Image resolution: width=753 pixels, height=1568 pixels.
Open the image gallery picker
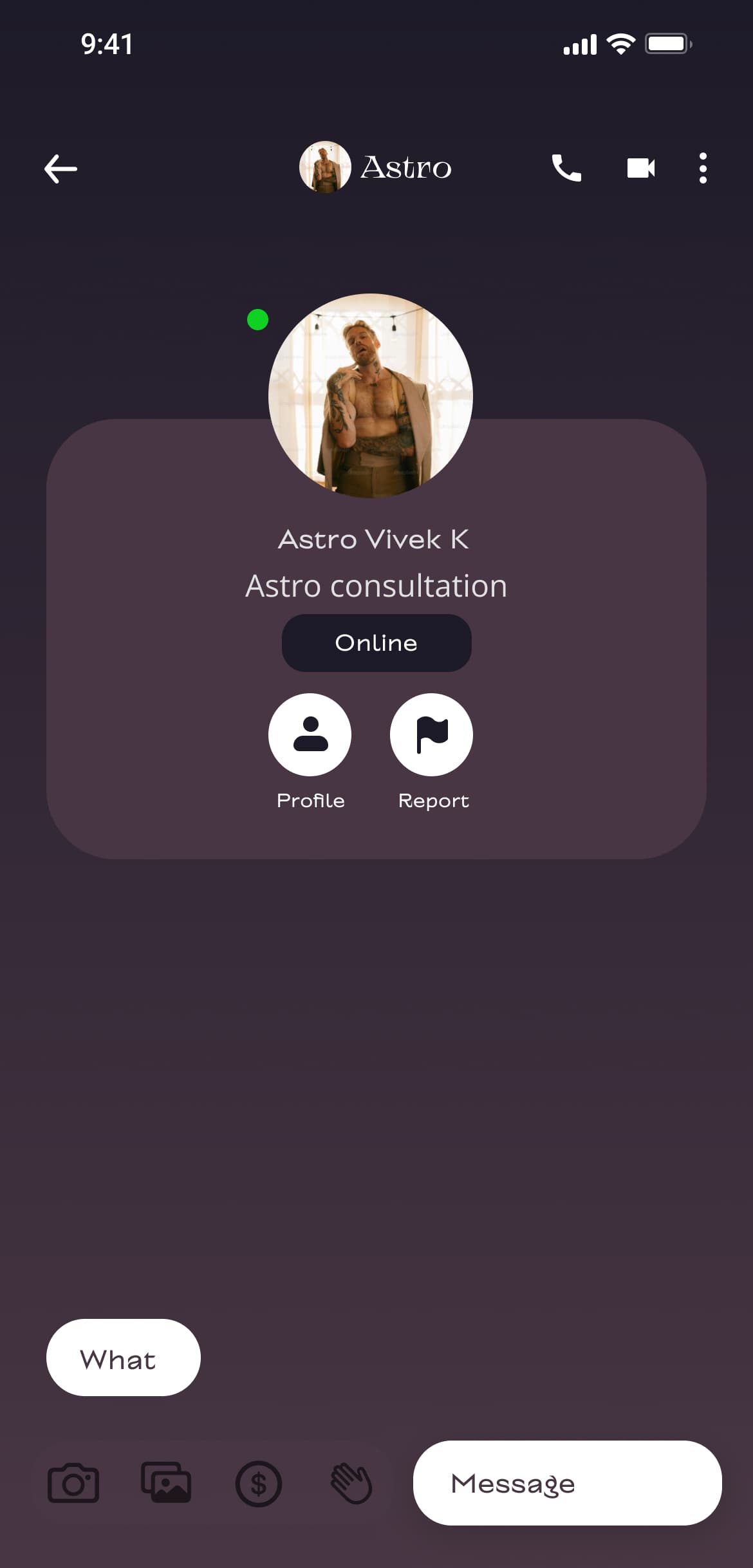pos(166,1484)
